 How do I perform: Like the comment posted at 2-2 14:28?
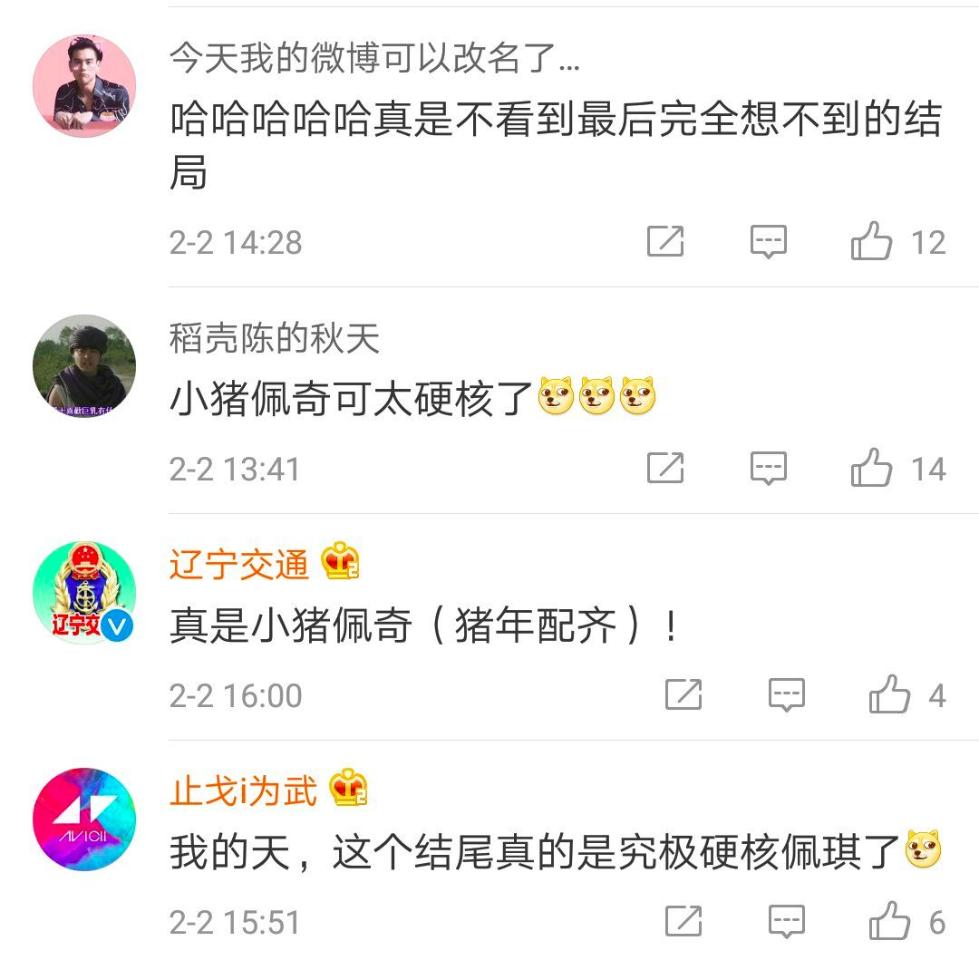[871, 242]
